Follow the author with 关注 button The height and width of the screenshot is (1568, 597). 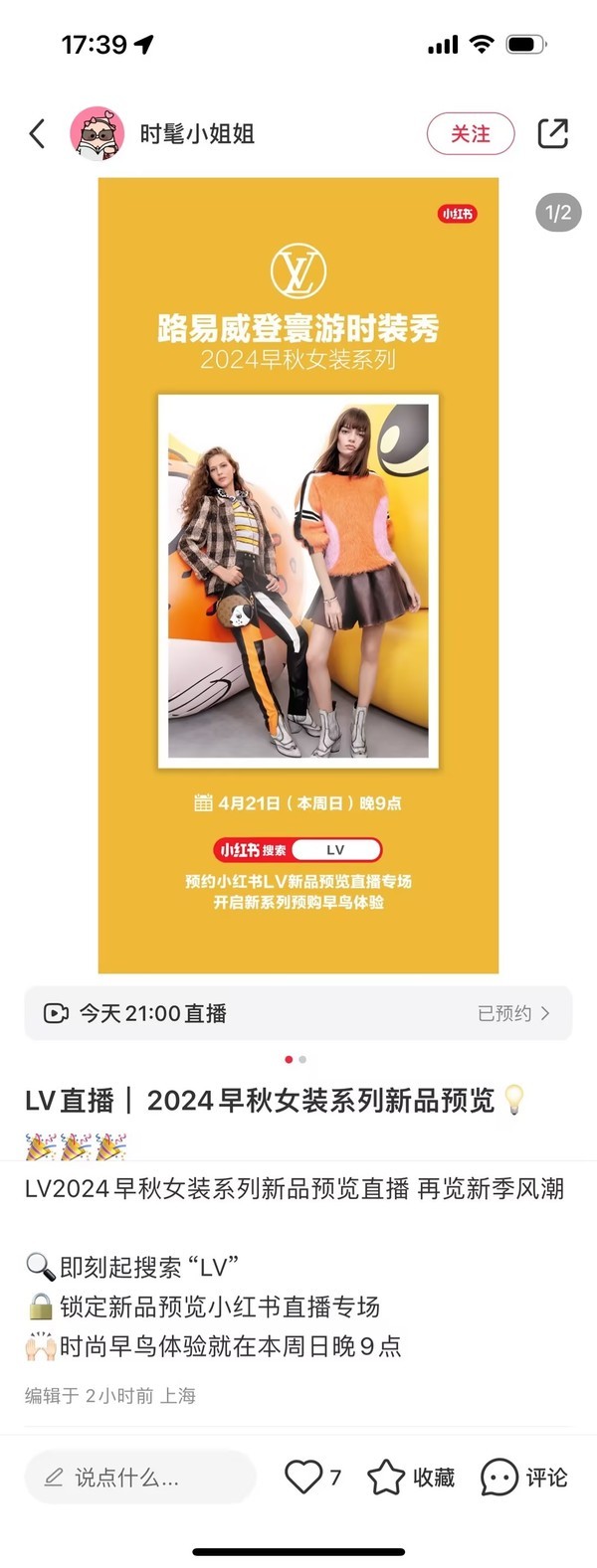tap(471, 133)
